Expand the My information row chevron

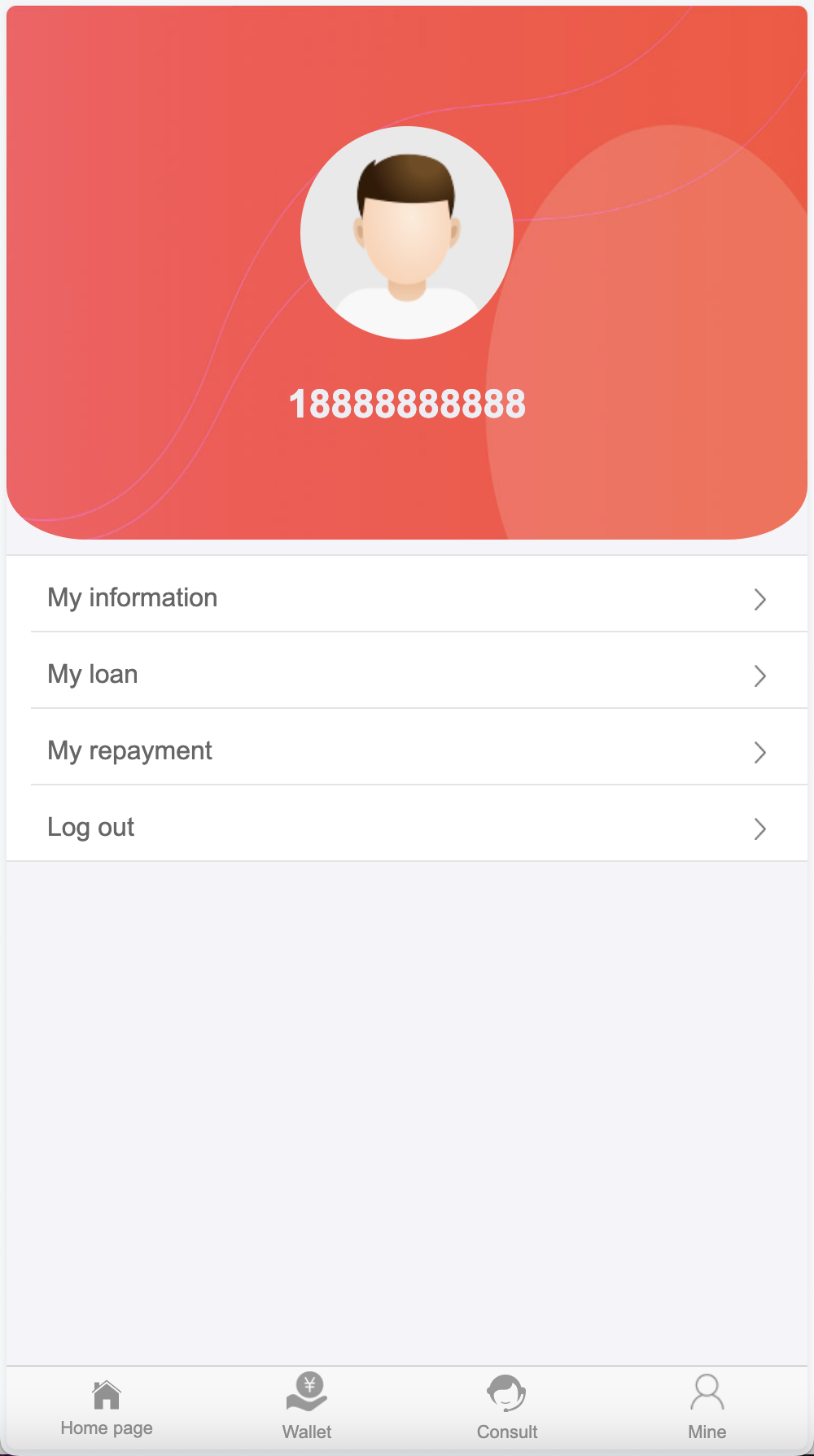[x=759, y=600]
